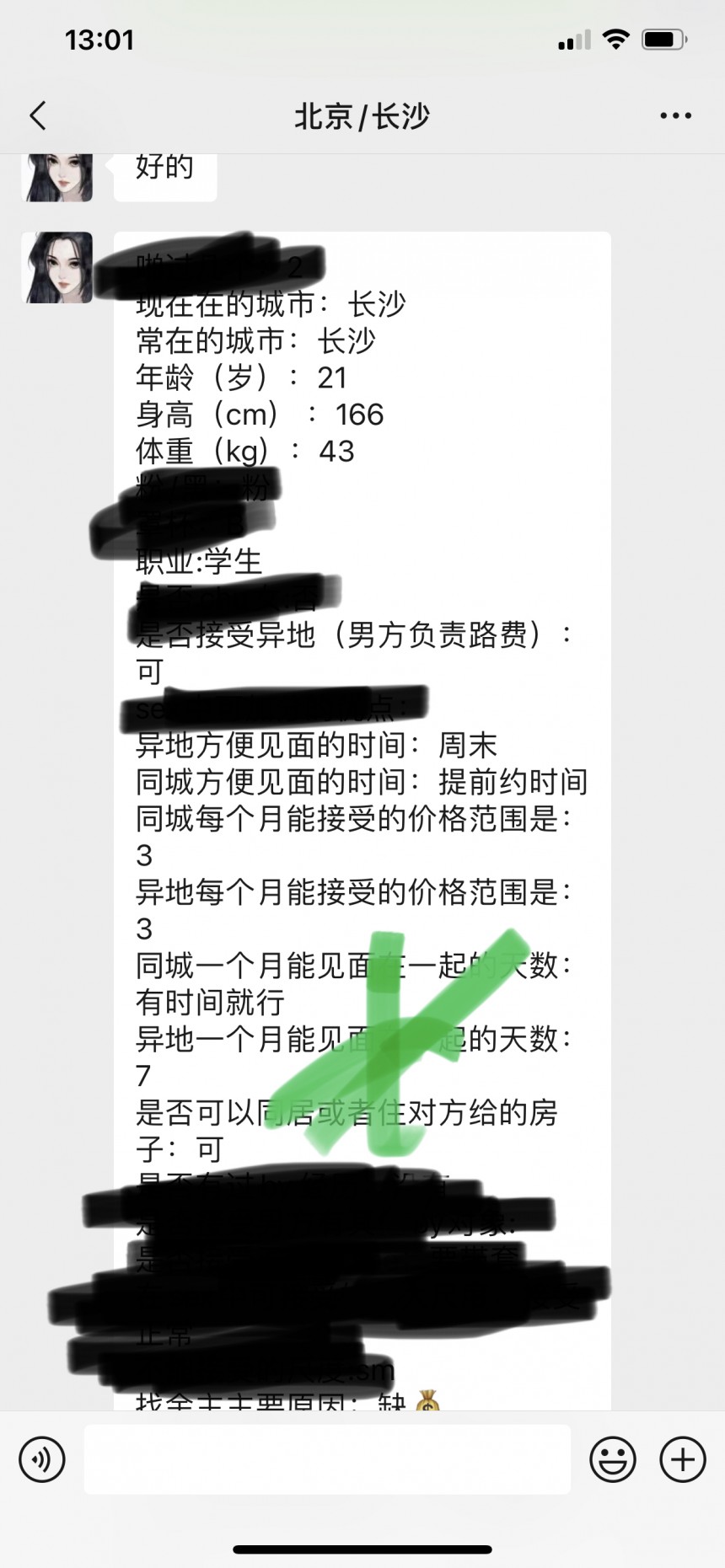The width and height of the screenshot is (725, 1568).
Task: Open the emoji sticker panel
Action: [612, 1458]
